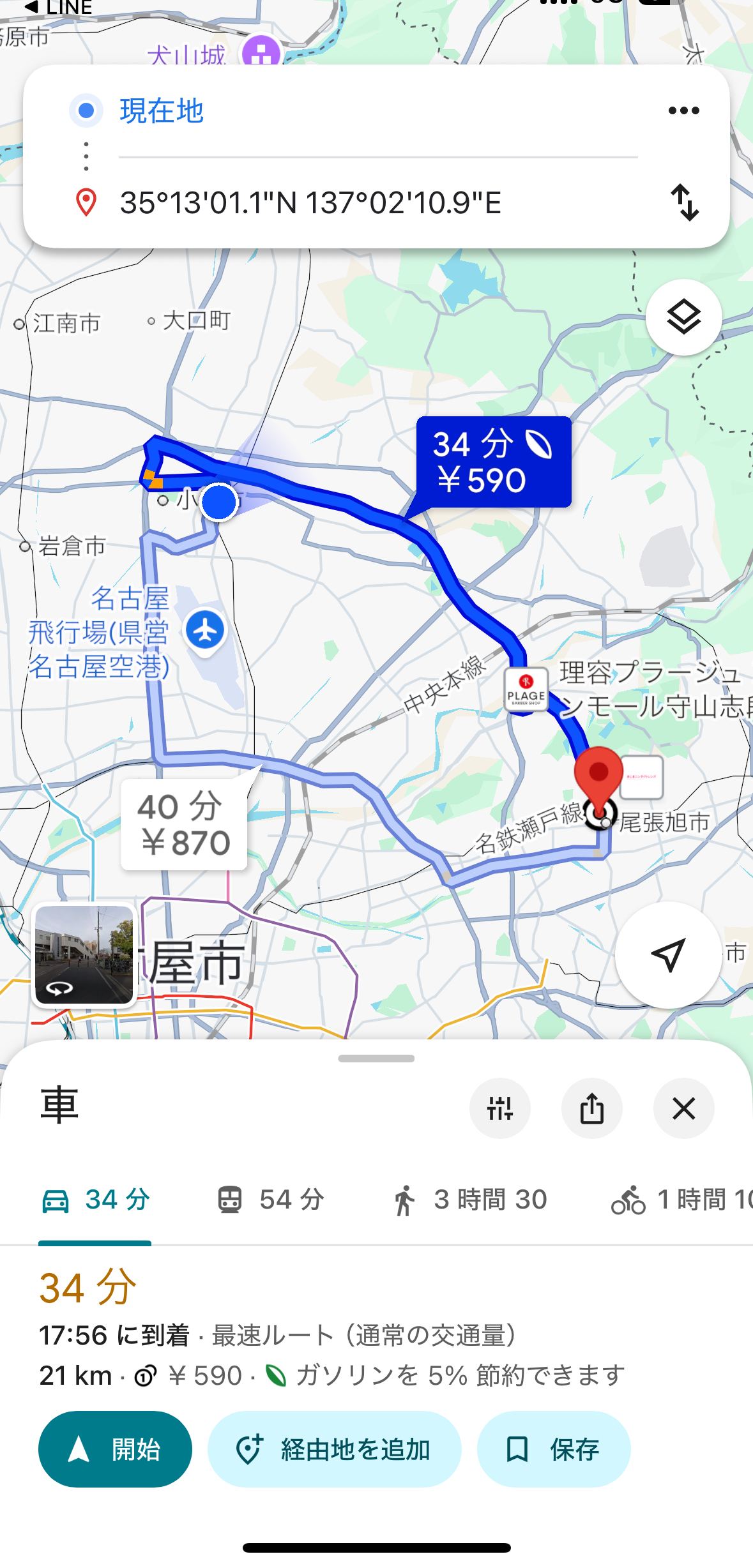This screenshot has width=753, height=1568.
Task: Share the directions
Action: coord(592,1108)
